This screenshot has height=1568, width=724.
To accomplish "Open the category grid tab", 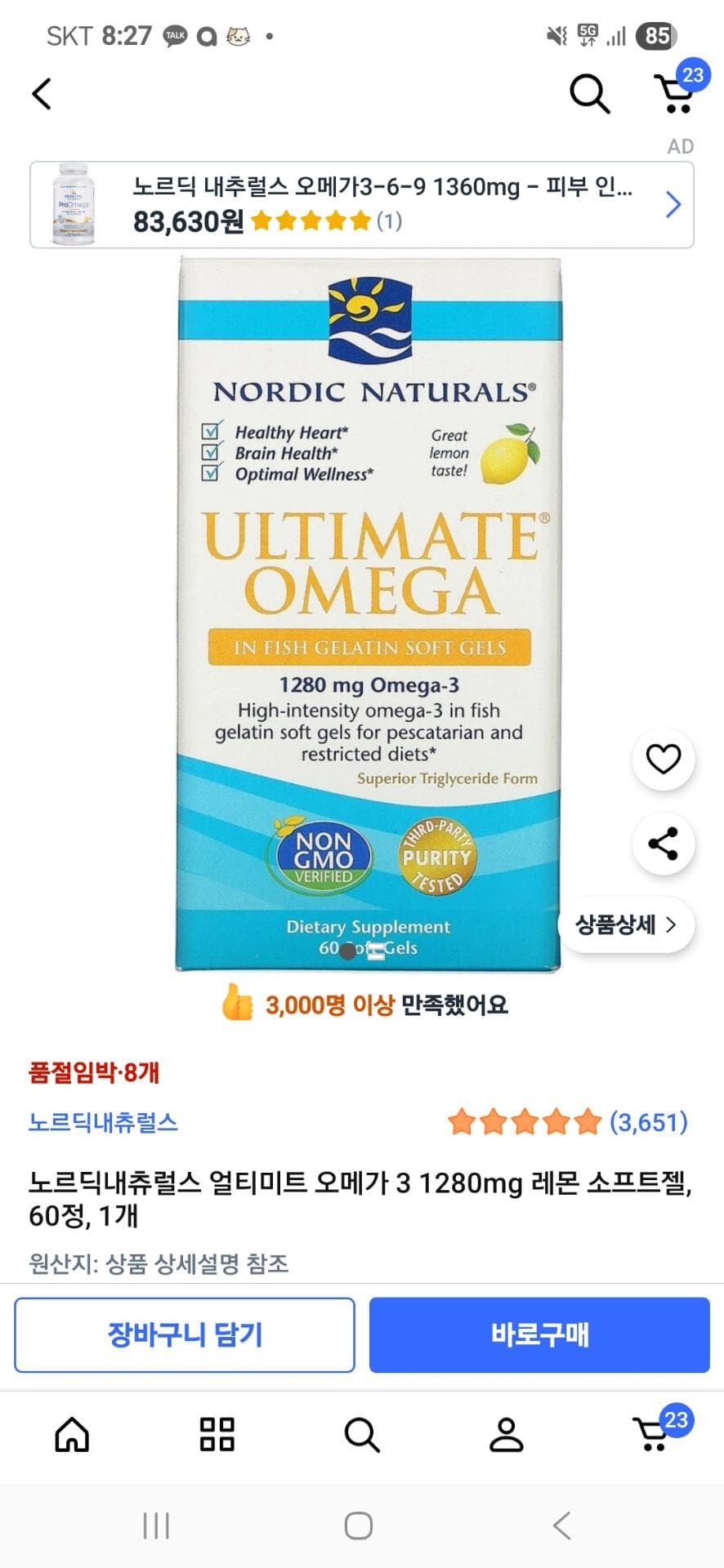I will [217, 1434].
